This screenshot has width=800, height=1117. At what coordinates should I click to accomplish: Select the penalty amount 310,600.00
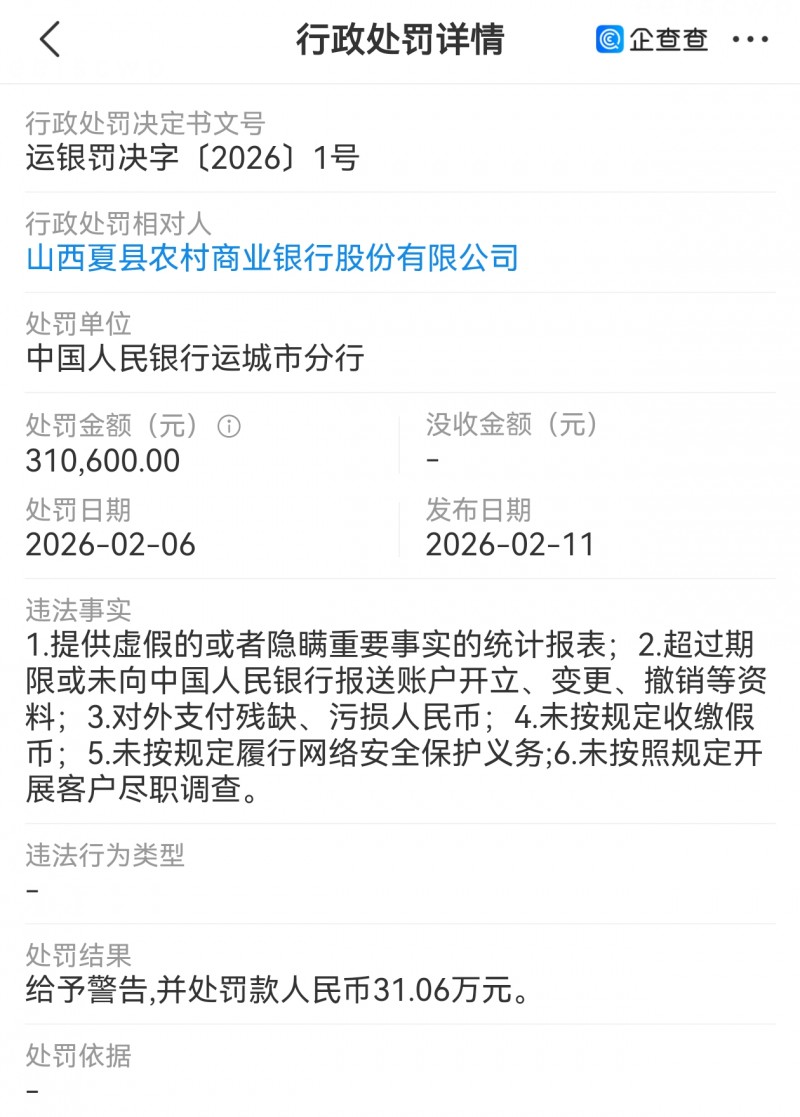pyautogui.click(x=101, y=461)
